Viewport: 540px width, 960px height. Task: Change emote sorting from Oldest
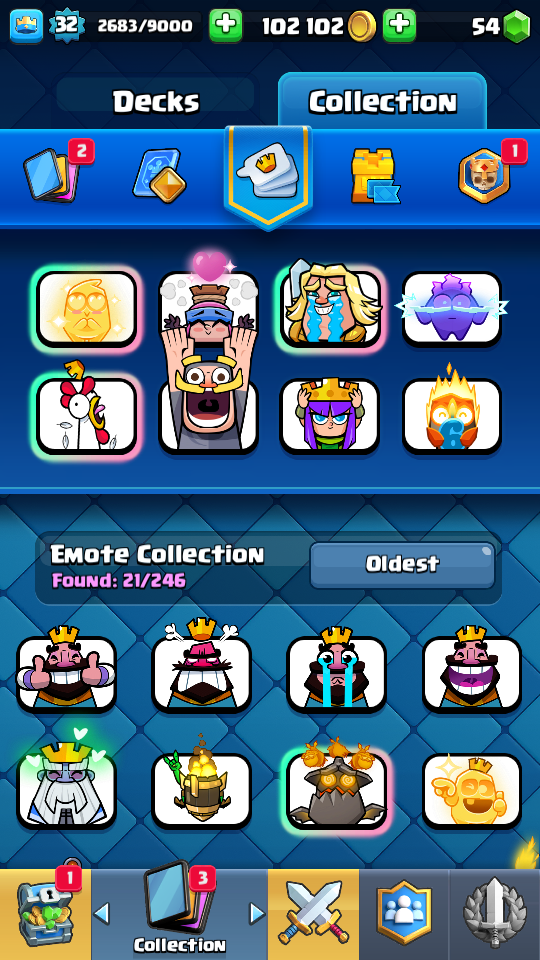(x=402, y=564)
